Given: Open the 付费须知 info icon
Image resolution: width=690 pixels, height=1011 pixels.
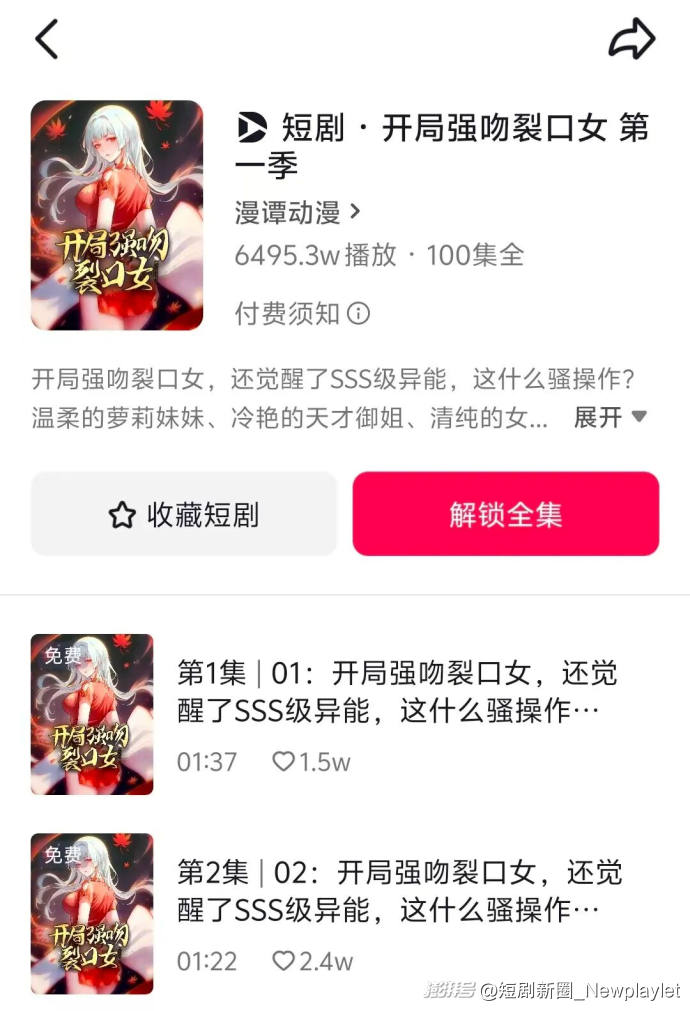Looking at the screenshot, I should pyautogui.click(x=358, y=314).
